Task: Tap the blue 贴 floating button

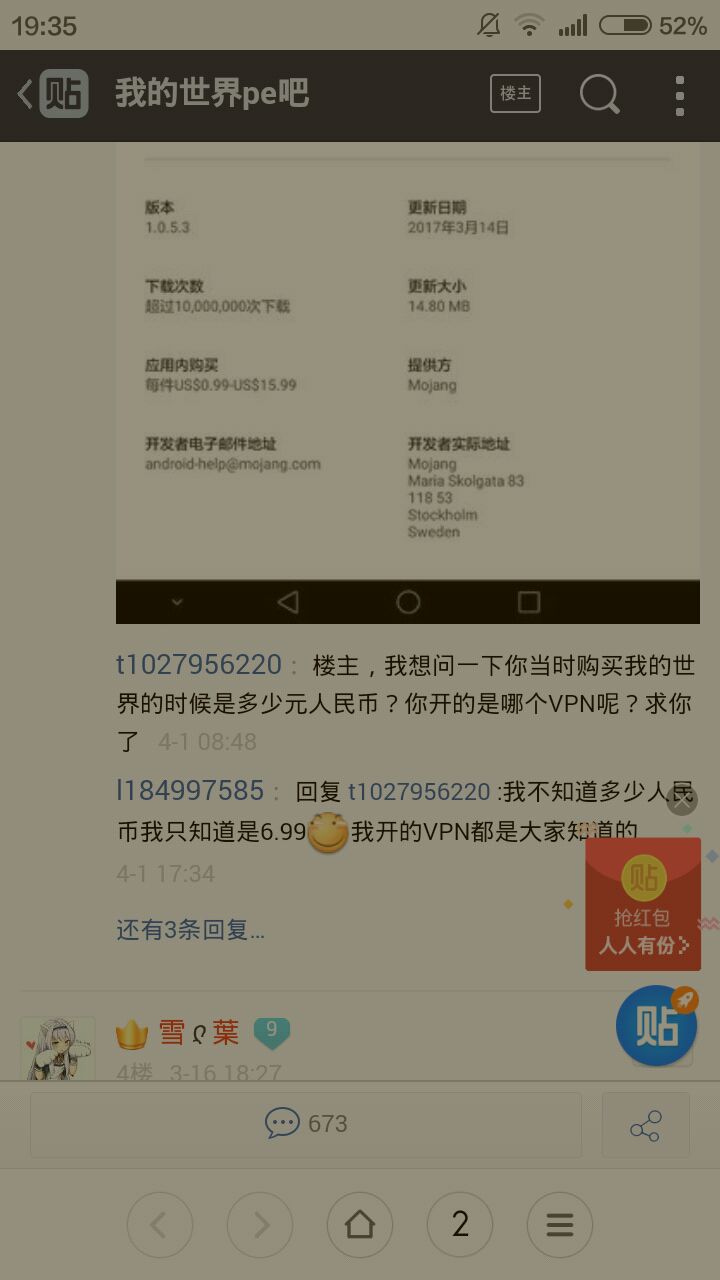Action: (x=656, y=1026)
